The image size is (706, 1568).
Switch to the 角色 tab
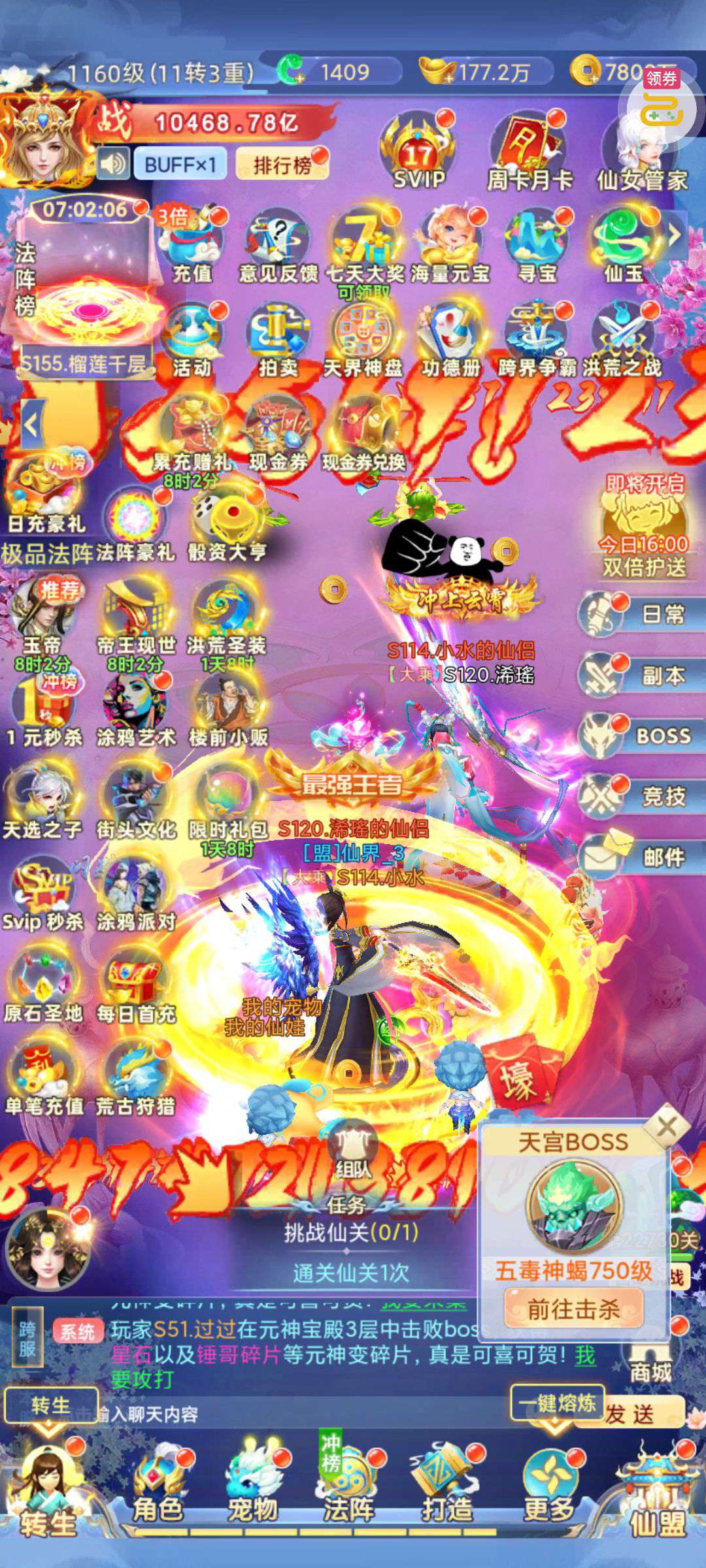click(x=157, y=1493)
